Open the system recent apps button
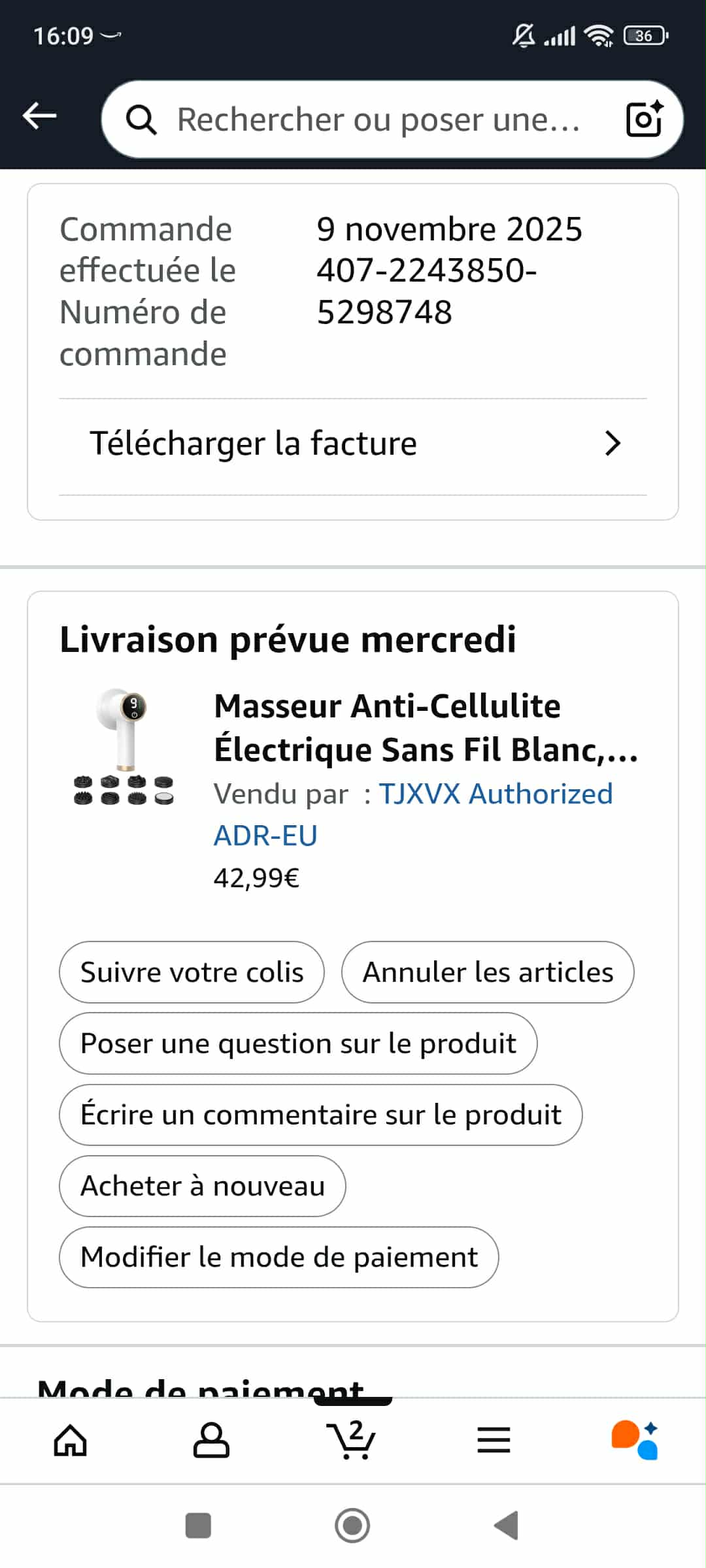 [198, 1526]
